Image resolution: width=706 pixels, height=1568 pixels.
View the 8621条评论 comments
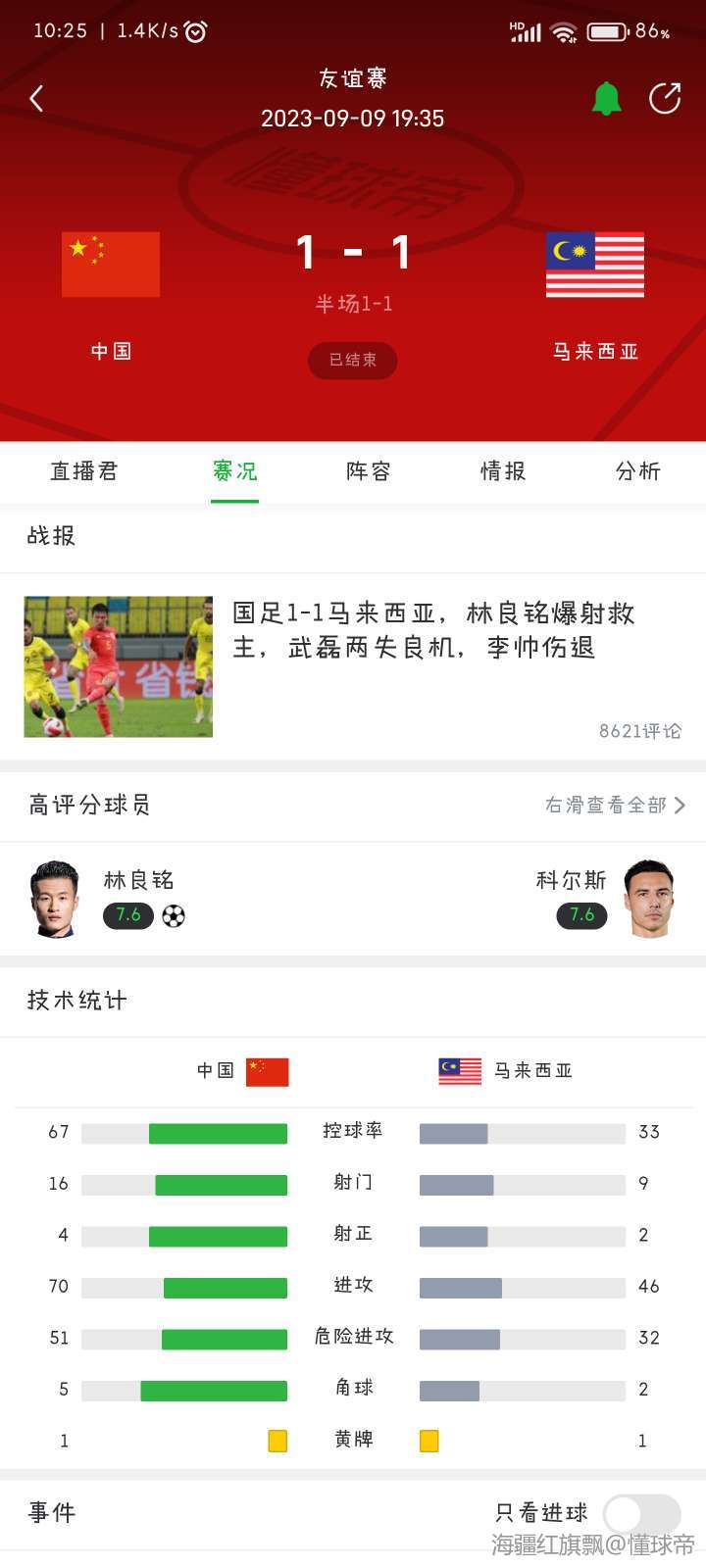[639, 730]
